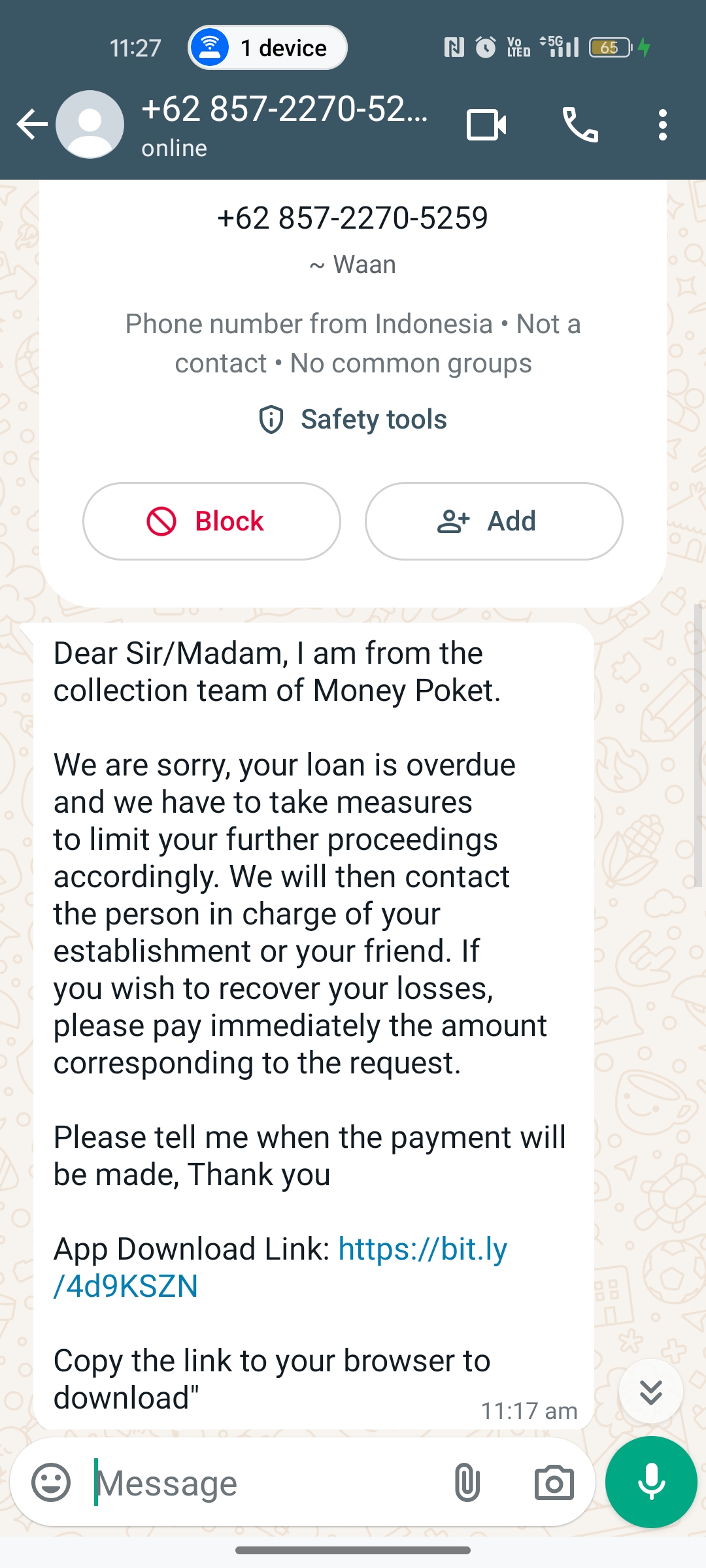Start a voice call
Screen dimensions: 706x1568
click(580, 125)
